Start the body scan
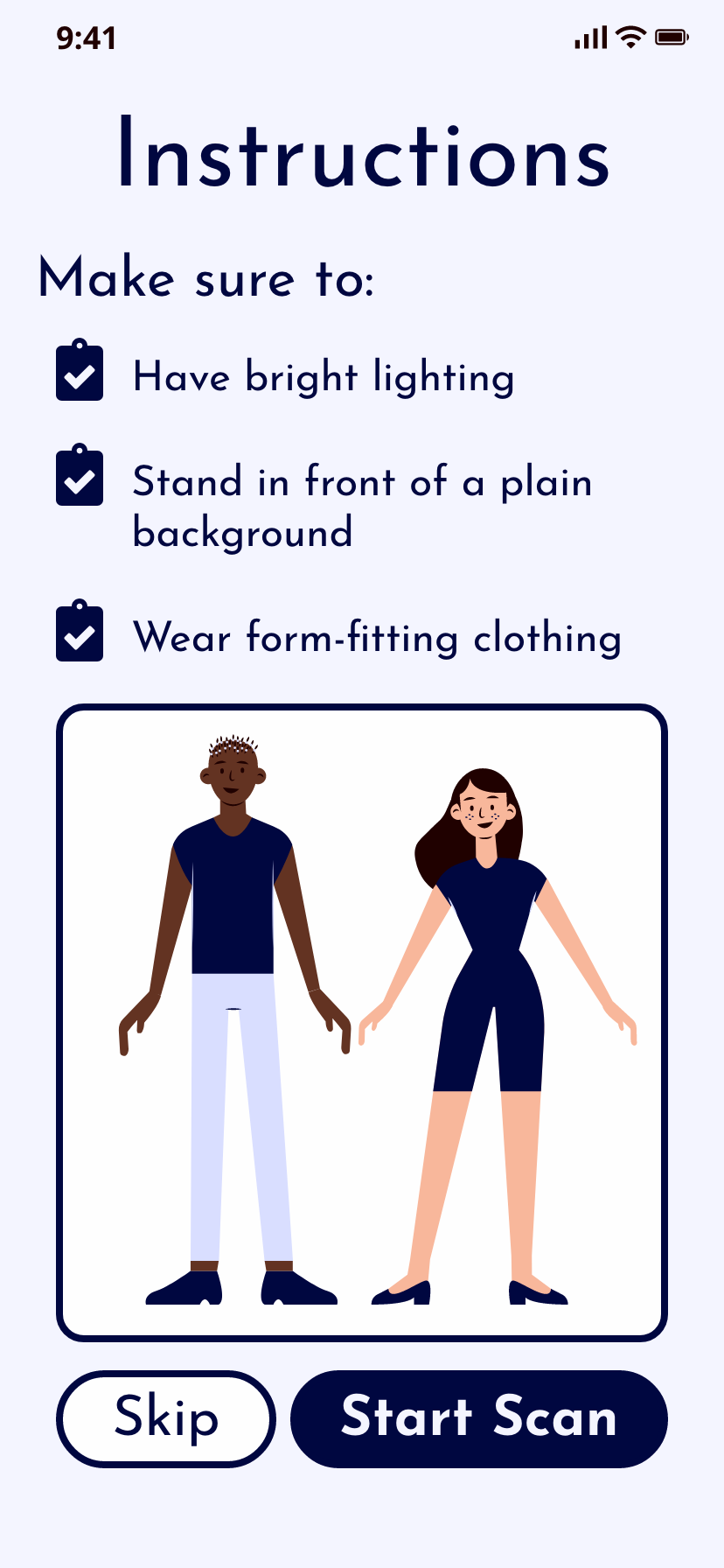This screenshot has width=724, height=1568. pos(478,1418)
